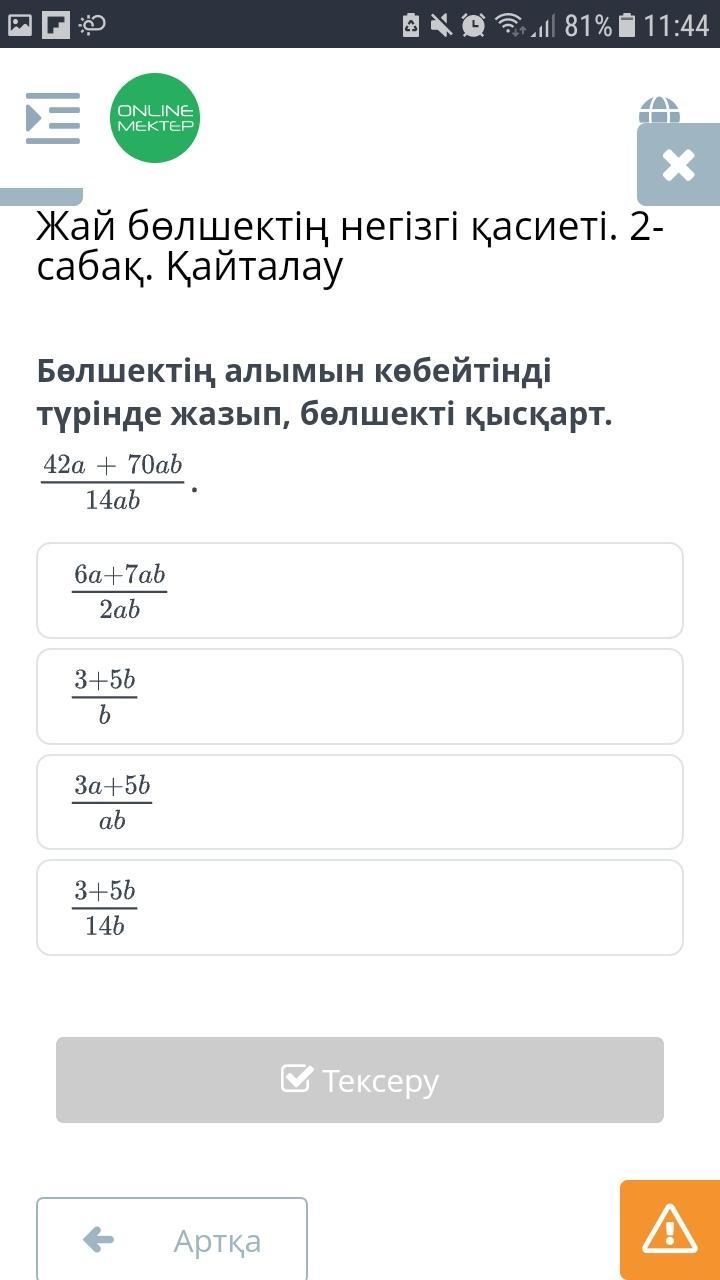Choose answer (3+5b)/b
This screenshot has height=1280, width=720.
pos(360,697)
